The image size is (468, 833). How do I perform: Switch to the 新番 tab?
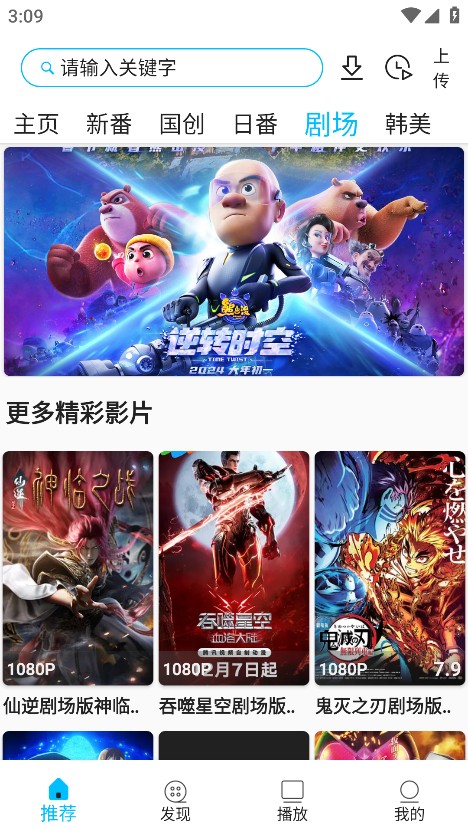[109, 124]
